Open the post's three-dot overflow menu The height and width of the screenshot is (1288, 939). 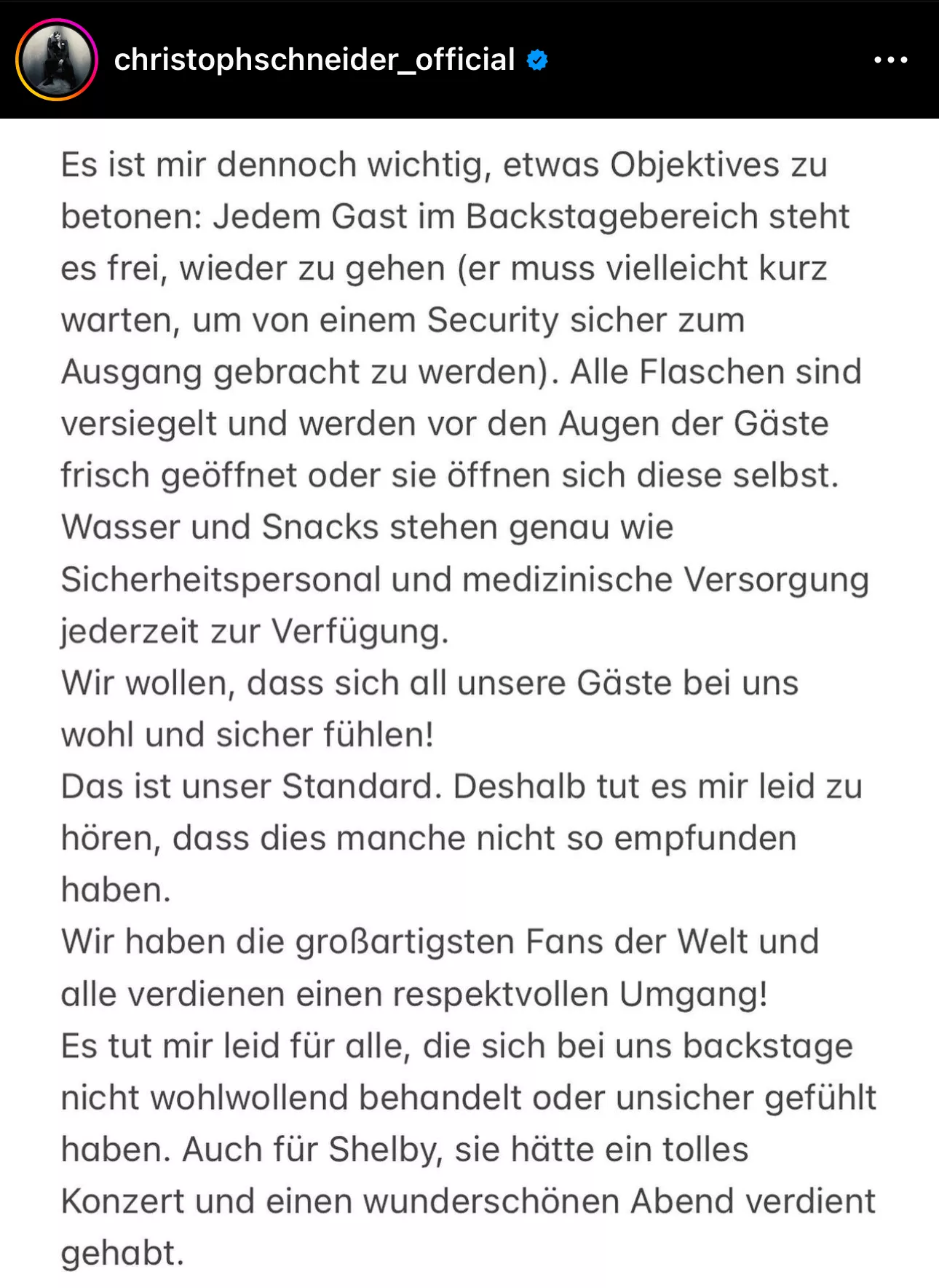890,60
